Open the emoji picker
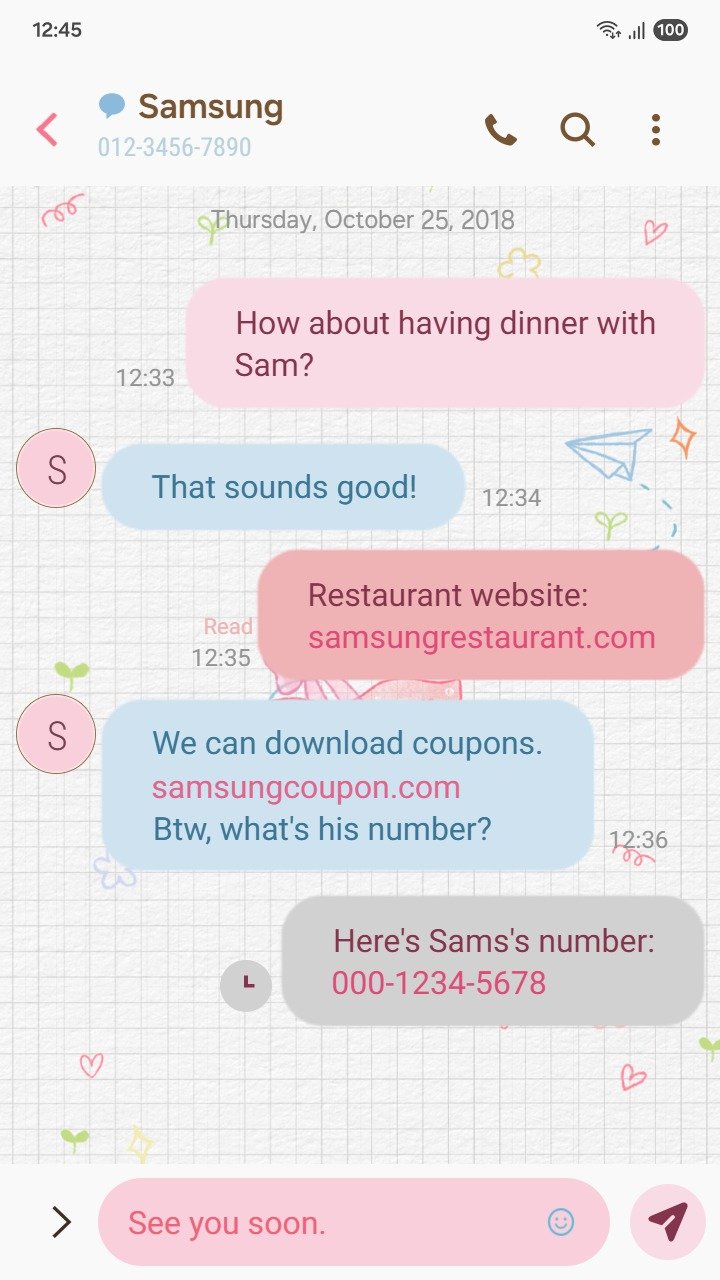Image resolution: width=720 pixels, height=1280 pixels. (x=561, y=1222)
